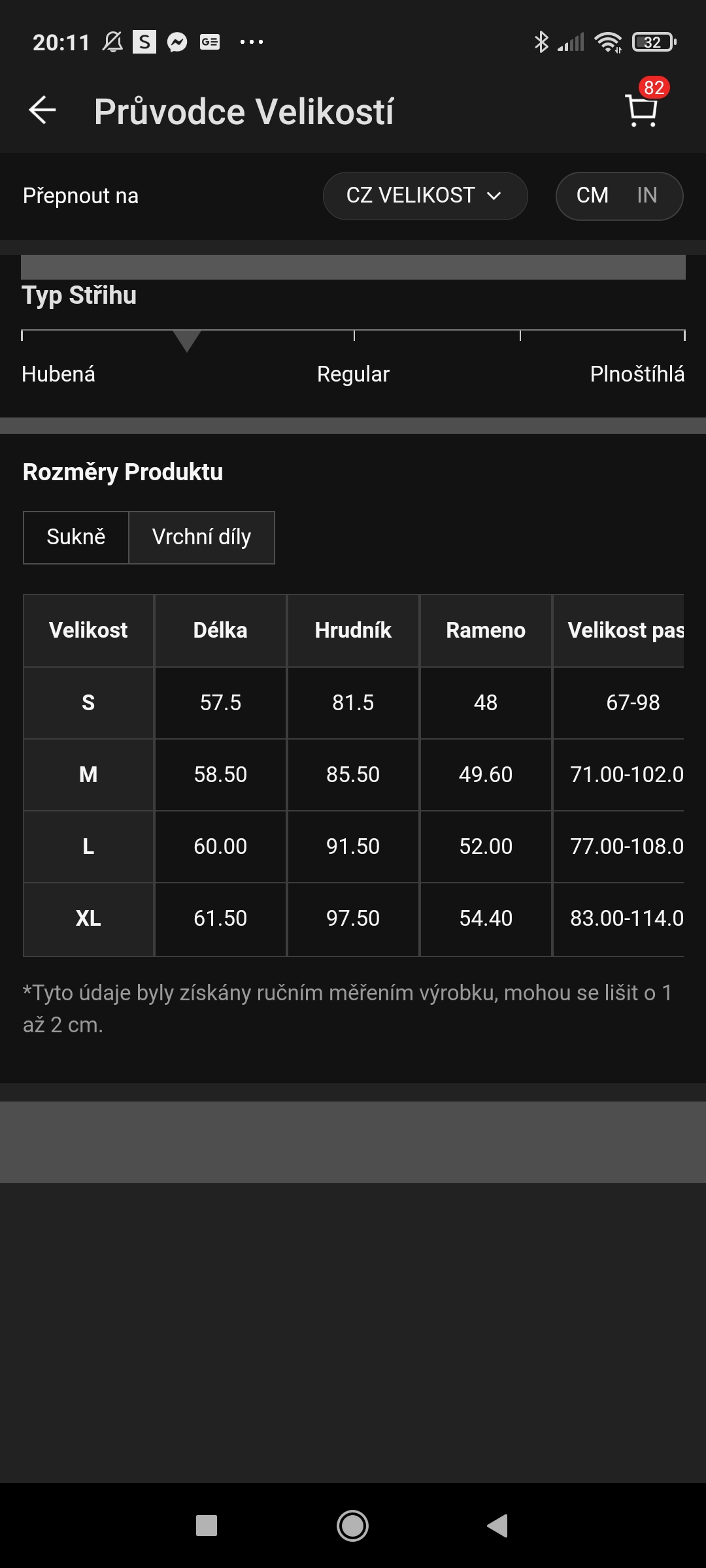Expand the CZ VELIKOST dropdown
This screenshot has height=1568, width=706.
[x=425, y=195]
